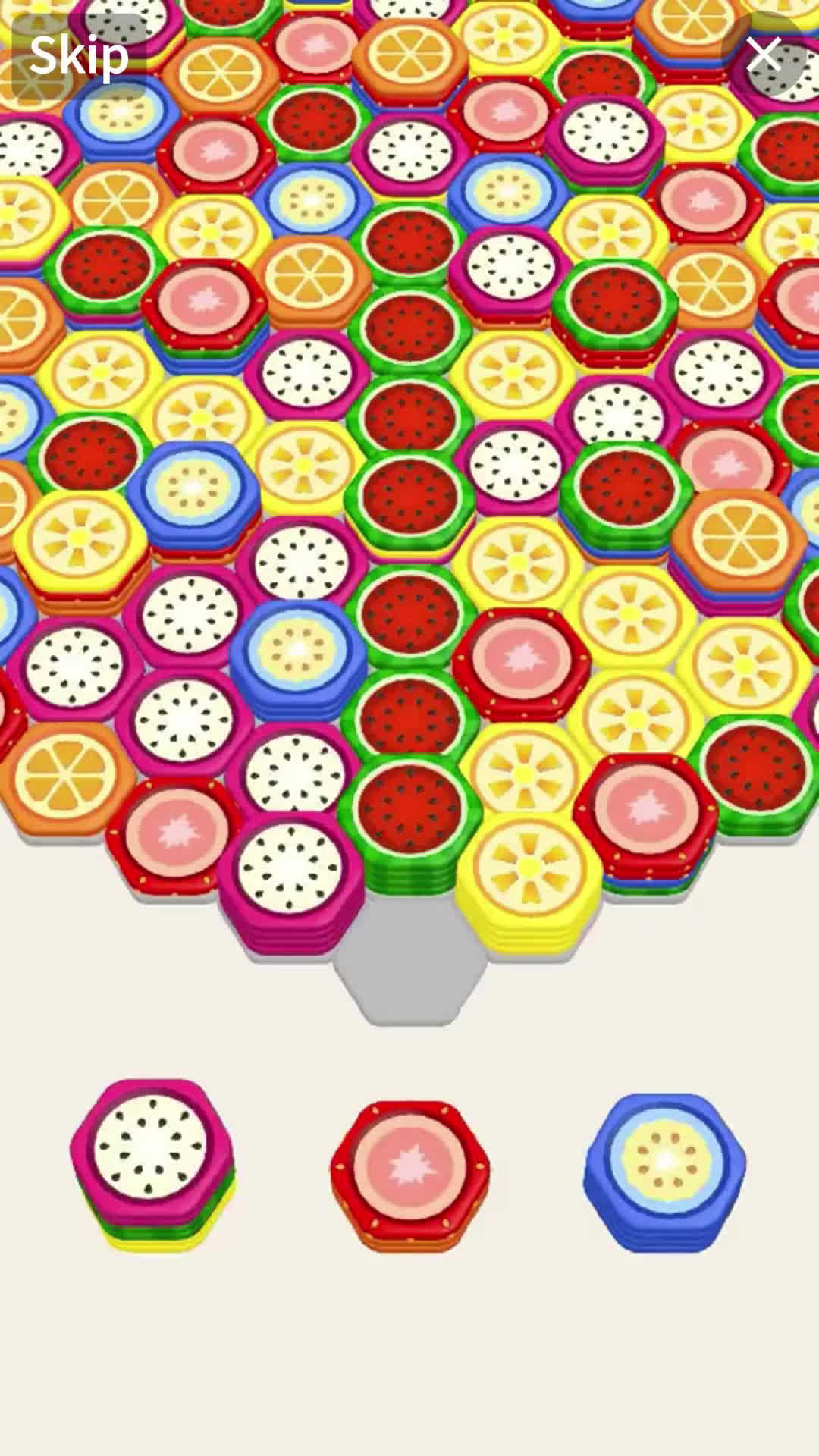Select the blue fruit hexagon stack
This screenshot has height=1456, width=819.
click(665, 1168)
